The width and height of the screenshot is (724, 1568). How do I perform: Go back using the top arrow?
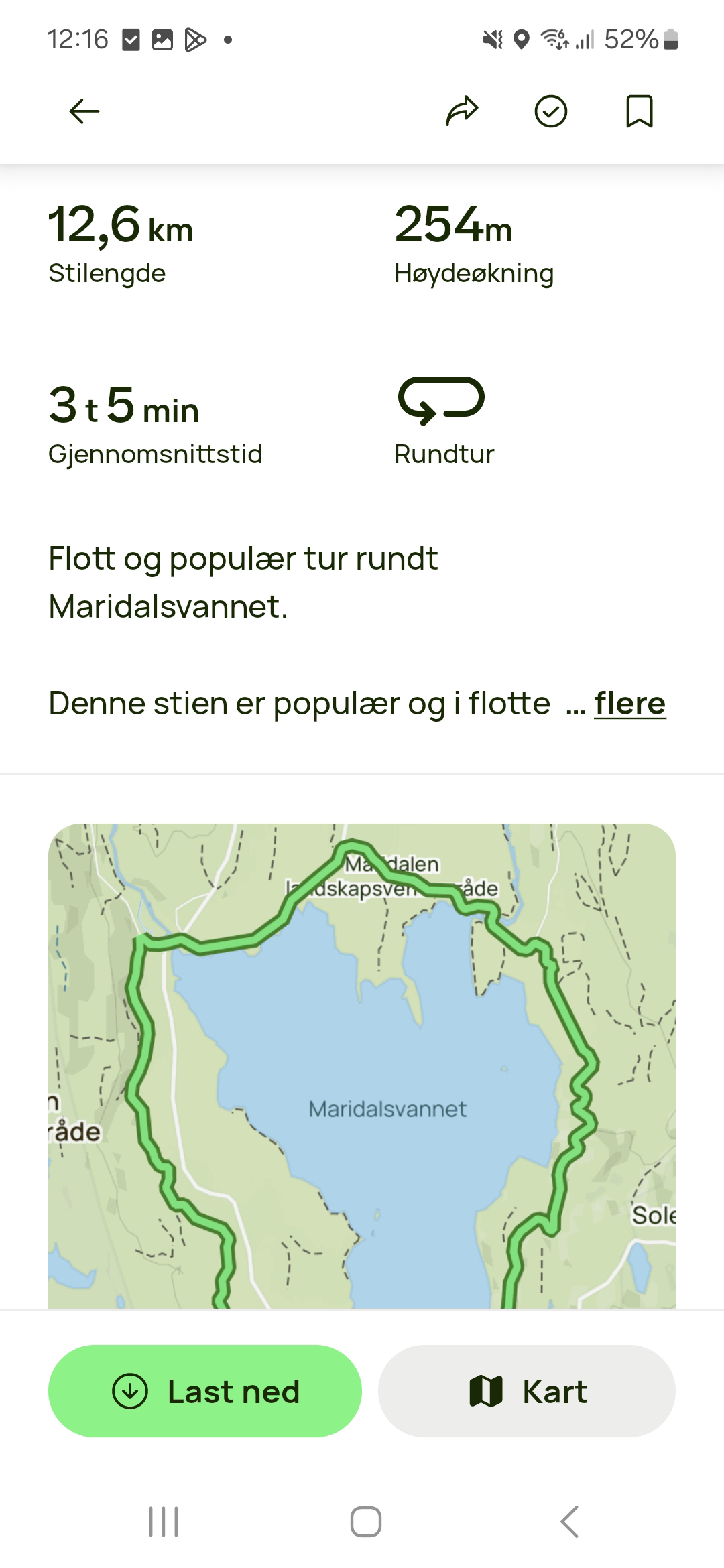(84, 111)
